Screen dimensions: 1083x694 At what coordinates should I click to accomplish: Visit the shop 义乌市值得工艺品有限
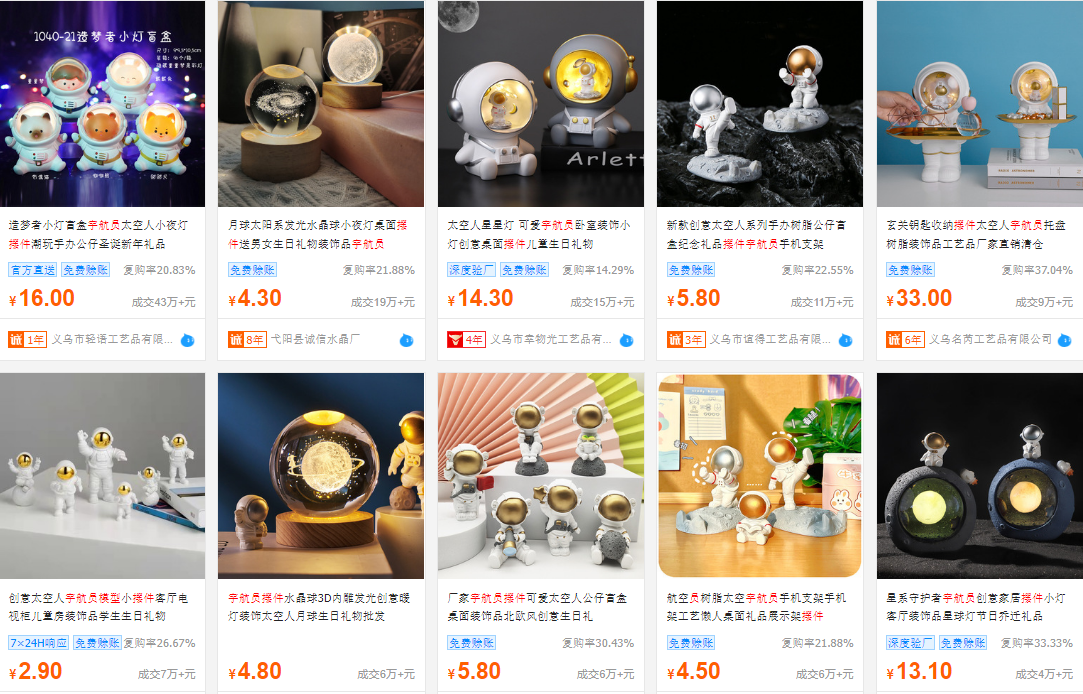[770, 340]
